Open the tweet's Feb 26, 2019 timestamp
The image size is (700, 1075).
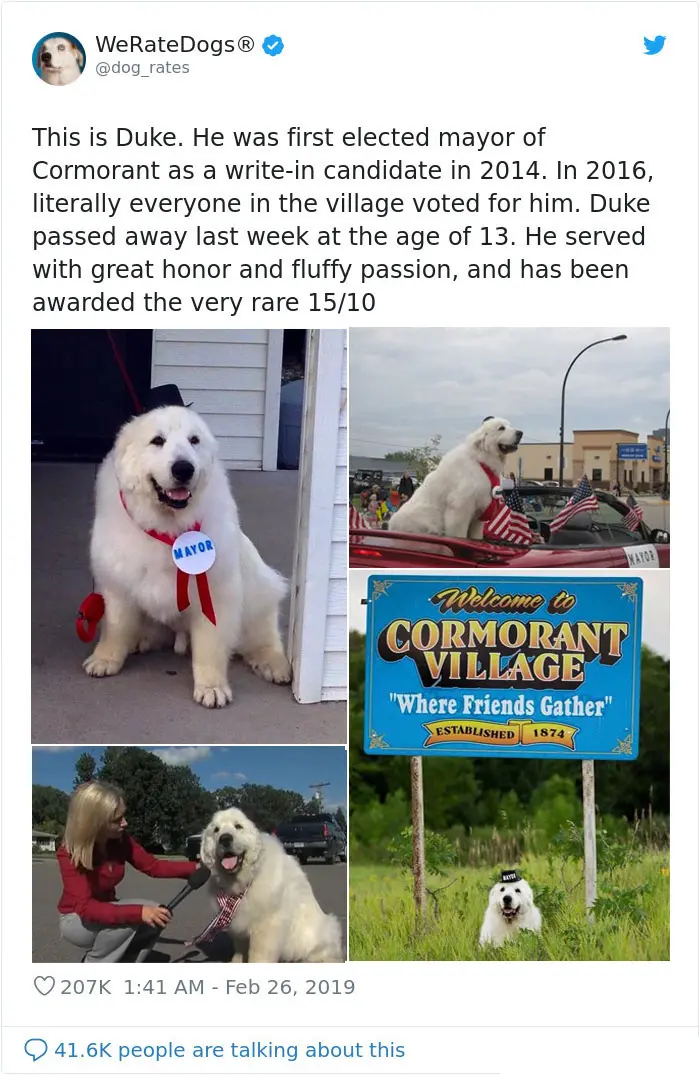[239, 987]
